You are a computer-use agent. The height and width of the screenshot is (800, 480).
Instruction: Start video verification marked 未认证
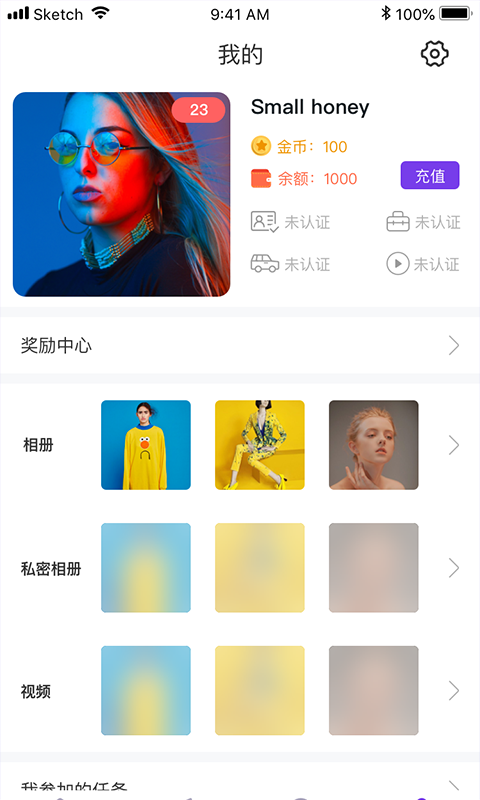[x=423, y=264]
